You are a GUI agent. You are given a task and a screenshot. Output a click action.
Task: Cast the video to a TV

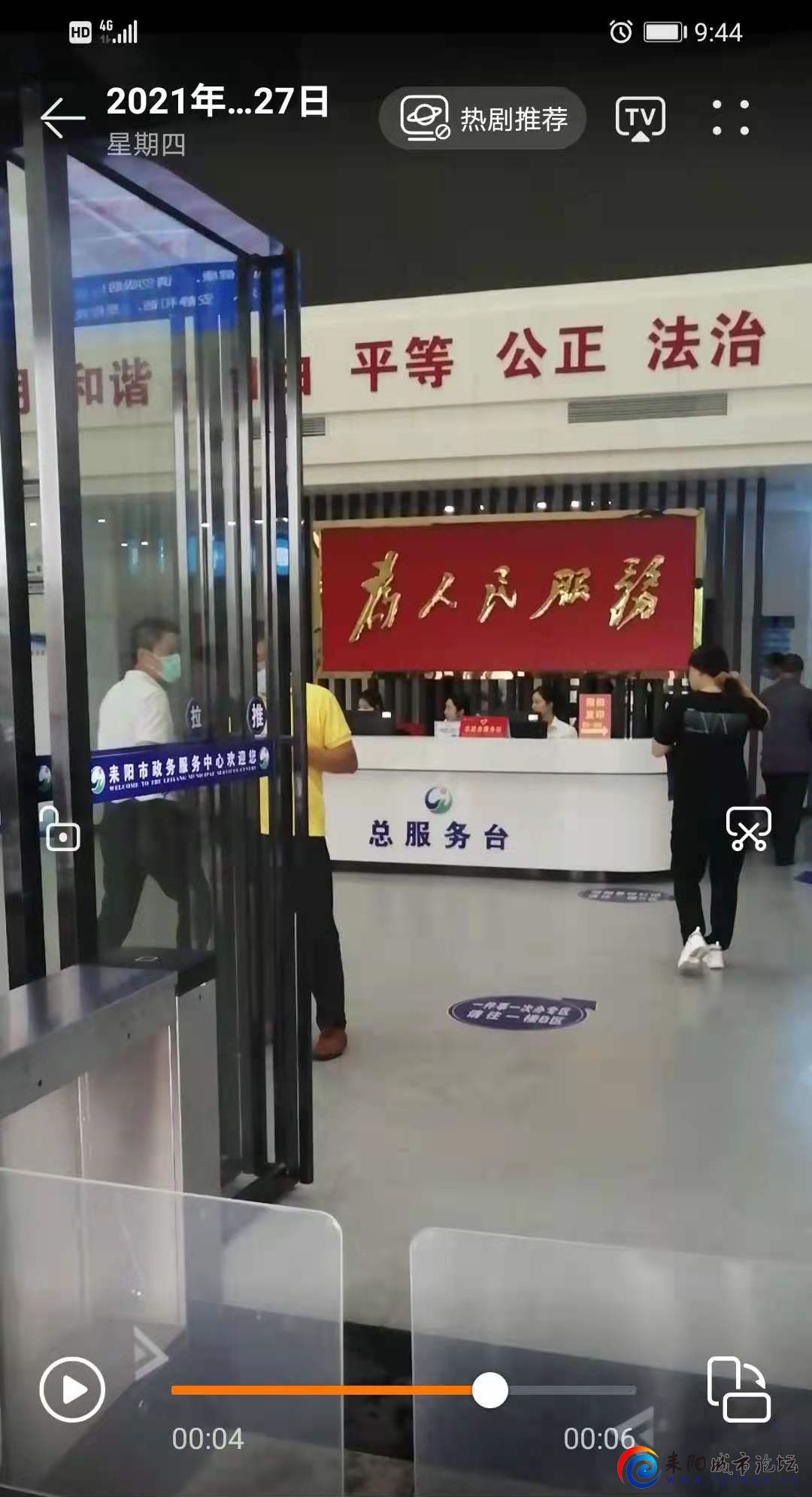coord(640,118)
